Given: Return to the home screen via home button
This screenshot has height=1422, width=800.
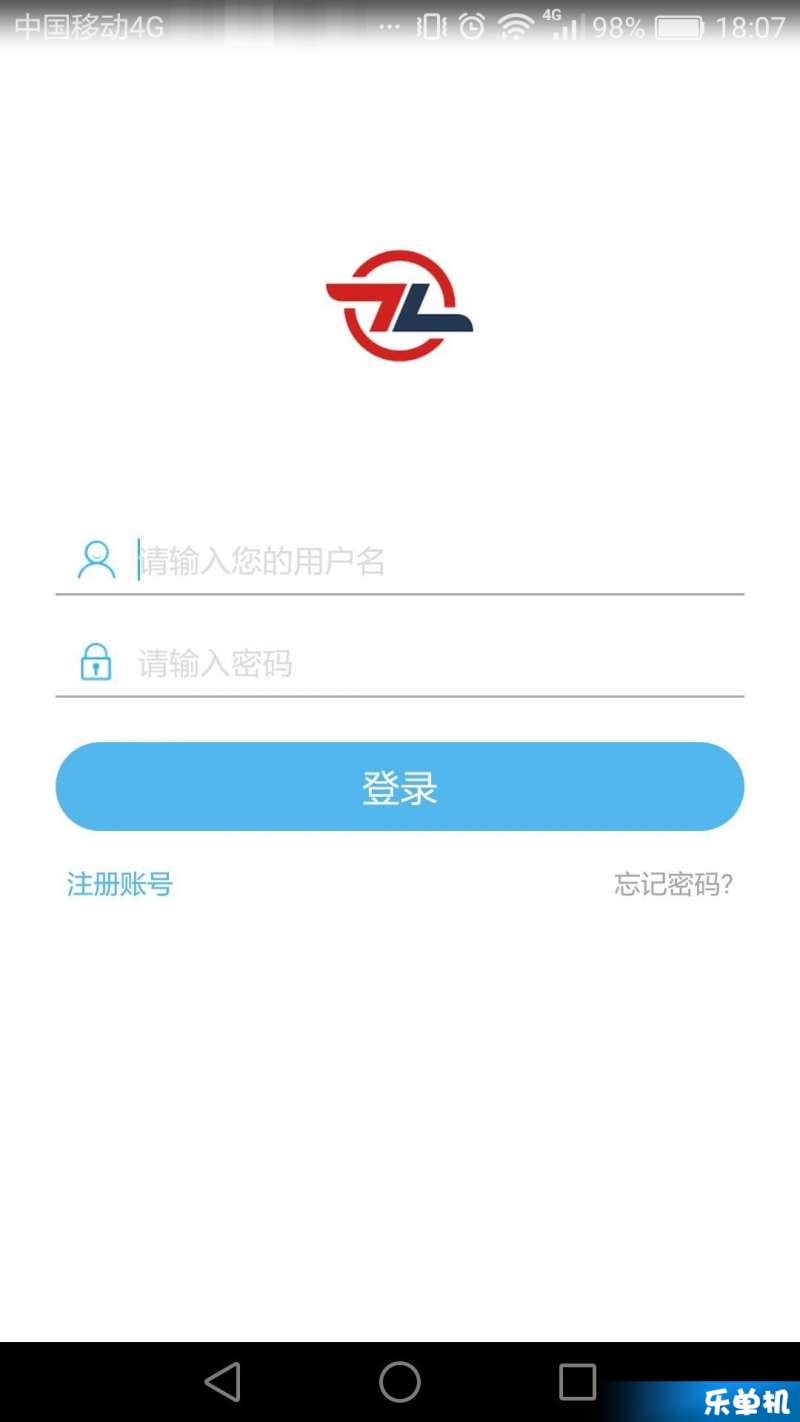Looking at the screenshot, I should coord(400,1382).
